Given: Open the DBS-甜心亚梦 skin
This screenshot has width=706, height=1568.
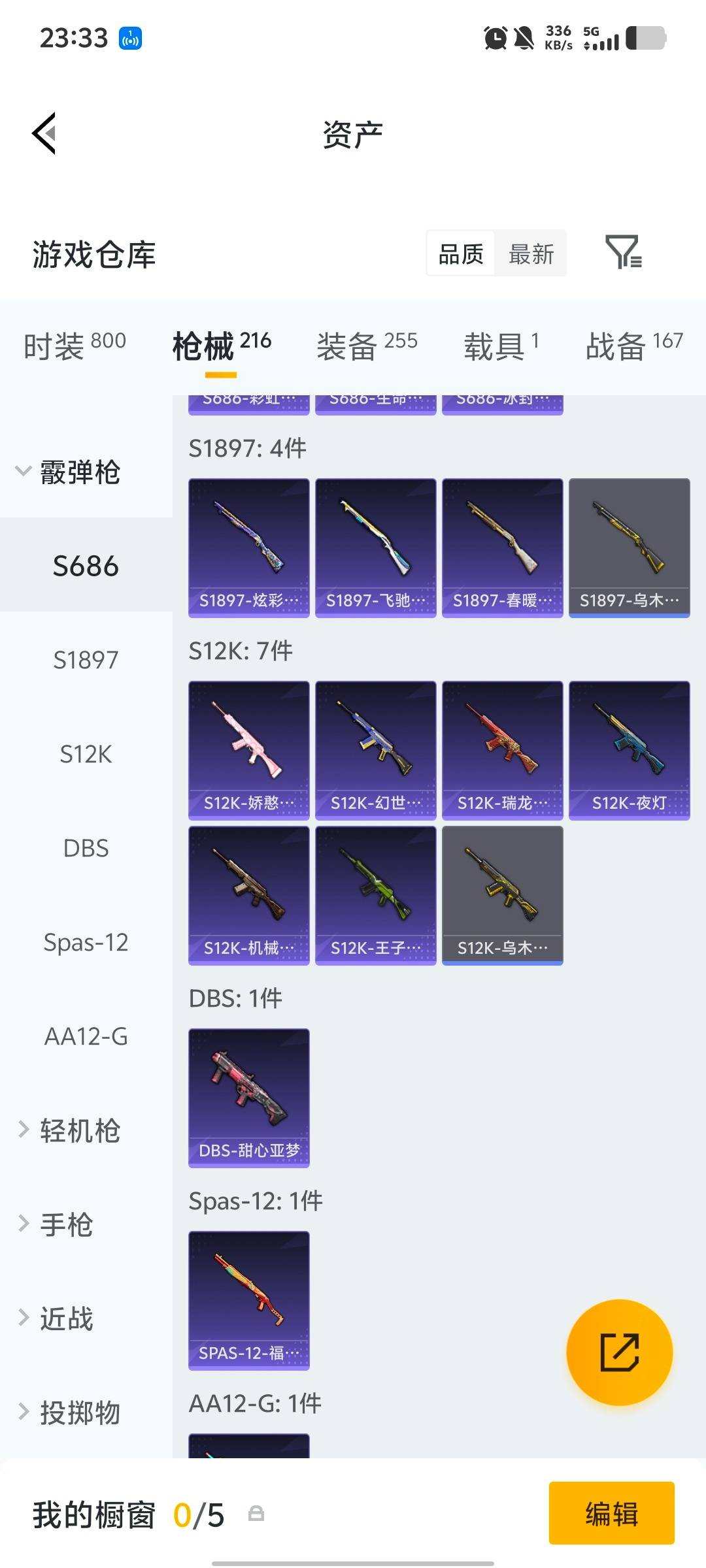Looking at the screenshot, I should tap(248, 1098).
